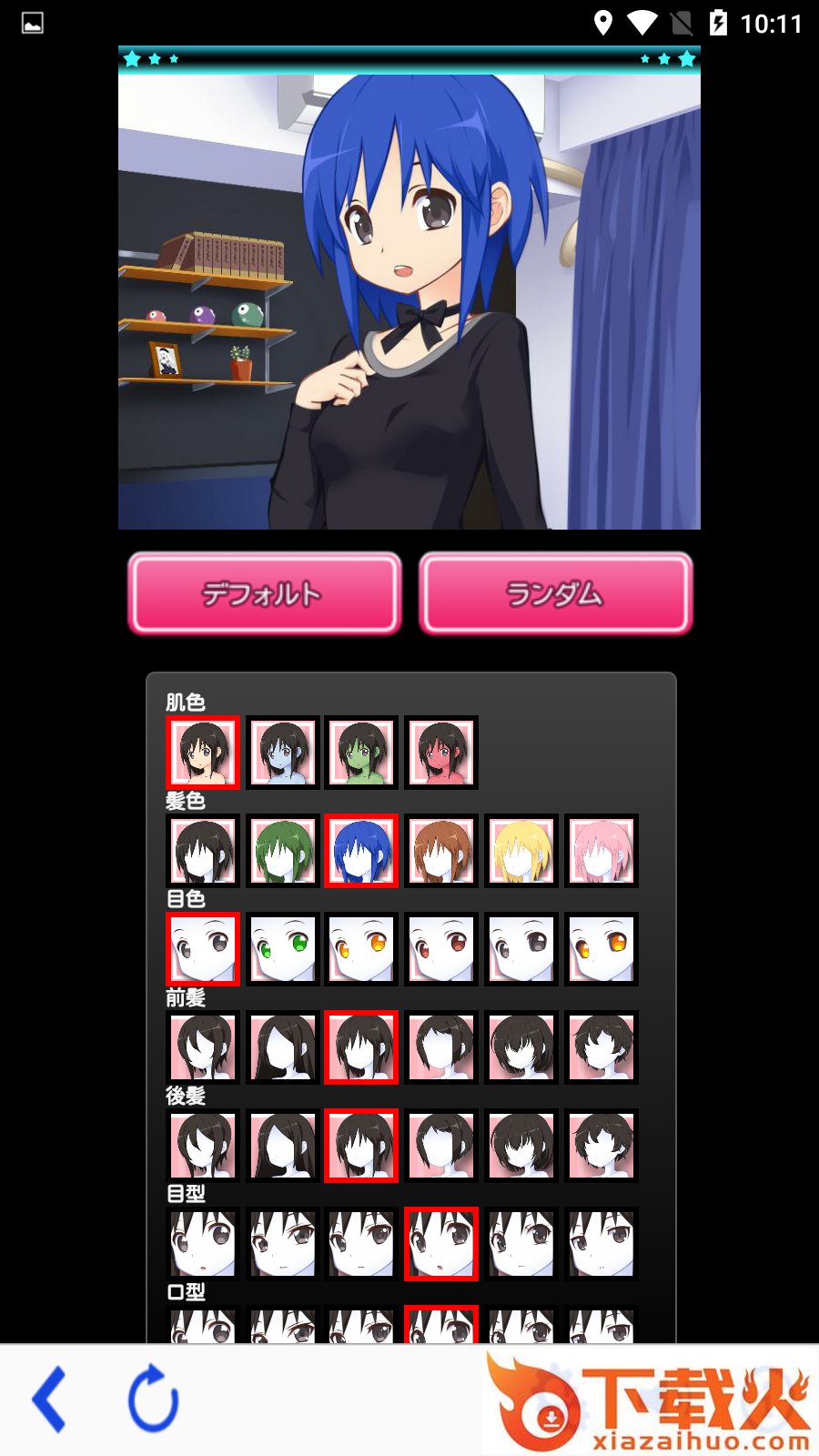Tap the ランダム random button
This screenshot has height=1456, width=819.
(555, 593)
